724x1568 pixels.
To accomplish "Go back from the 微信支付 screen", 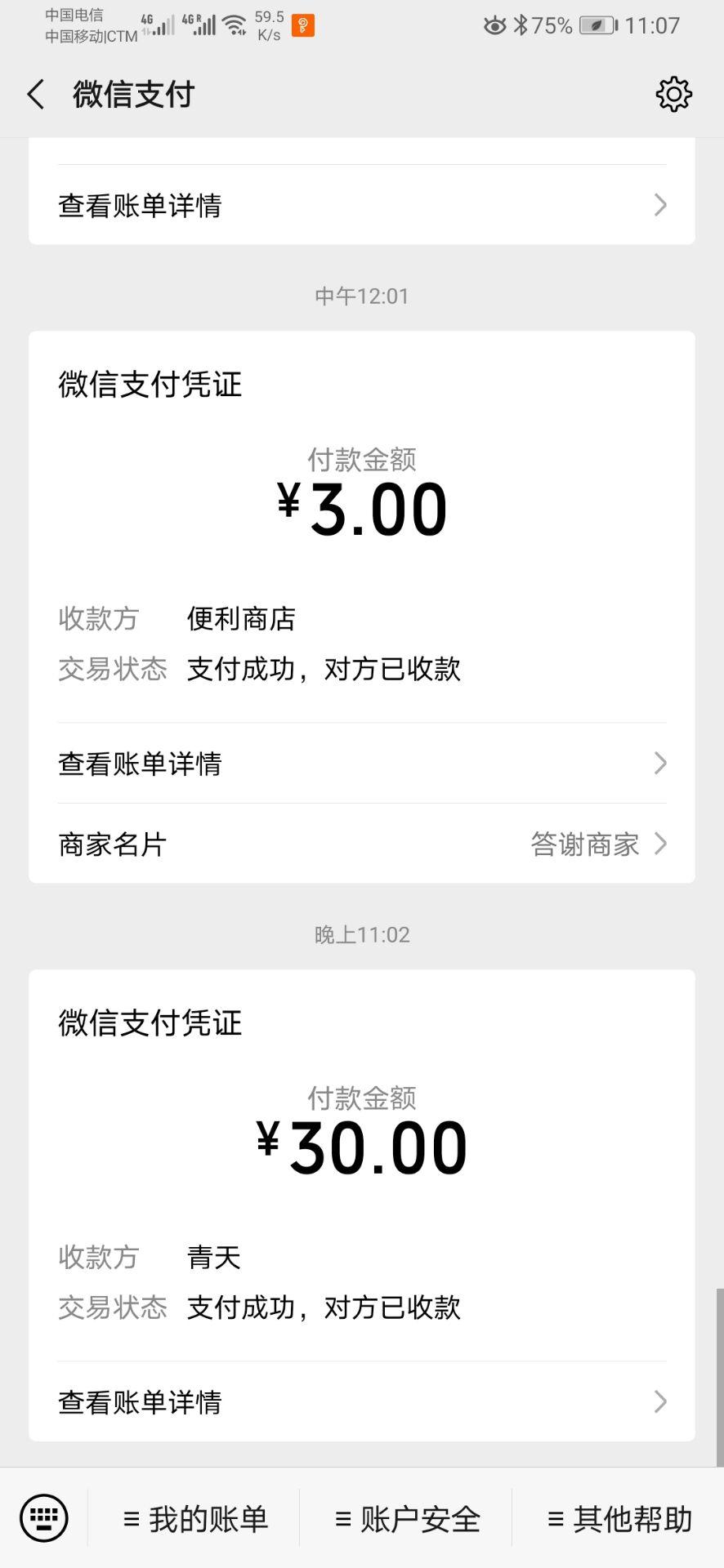I will pyautogui.click(x=36, y=95).
